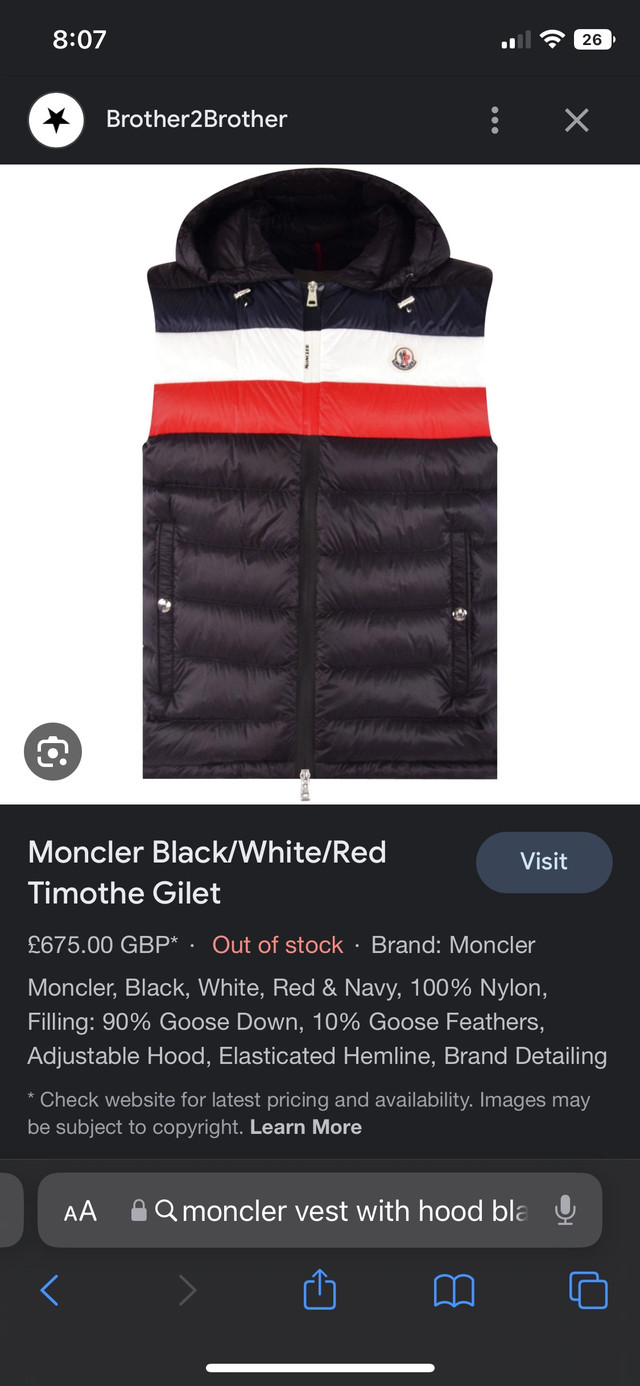This screenshot has width=640, height=1386.
Task: Visit the Brother2Brother product page
Action: tap(543, 862)
